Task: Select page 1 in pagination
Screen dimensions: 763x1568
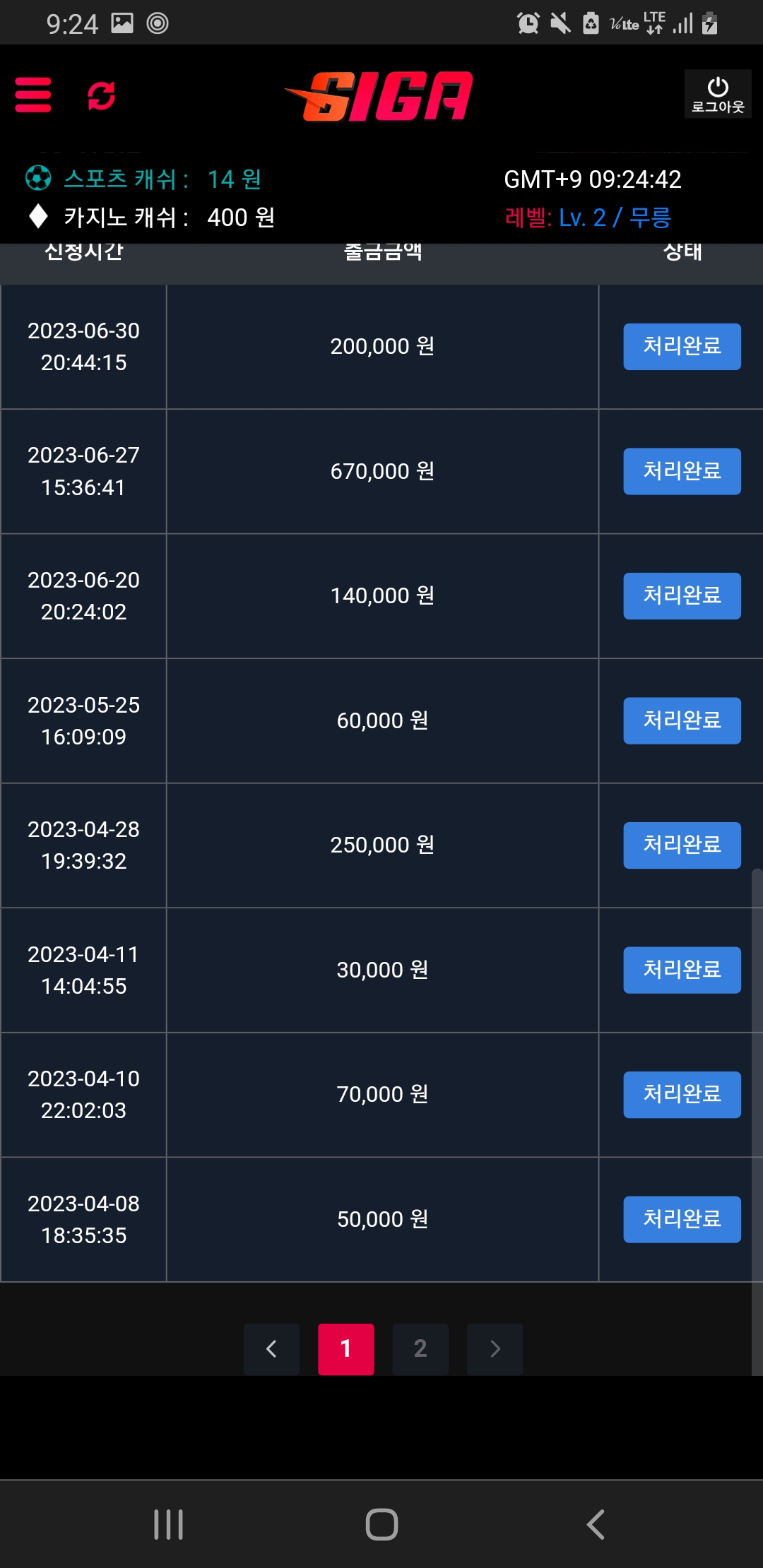Action: (346, 1349)
